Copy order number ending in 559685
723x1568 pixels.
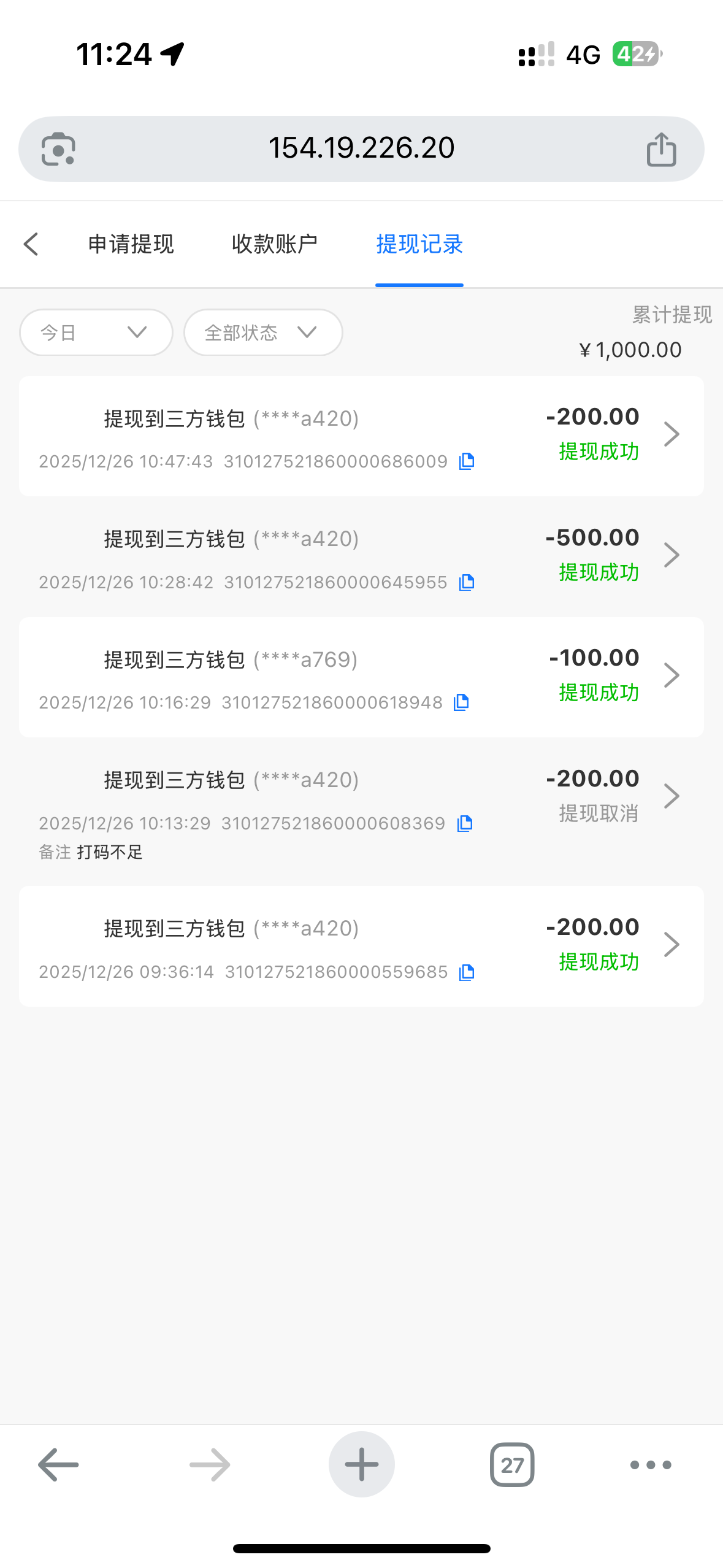[x=467, y=972]
